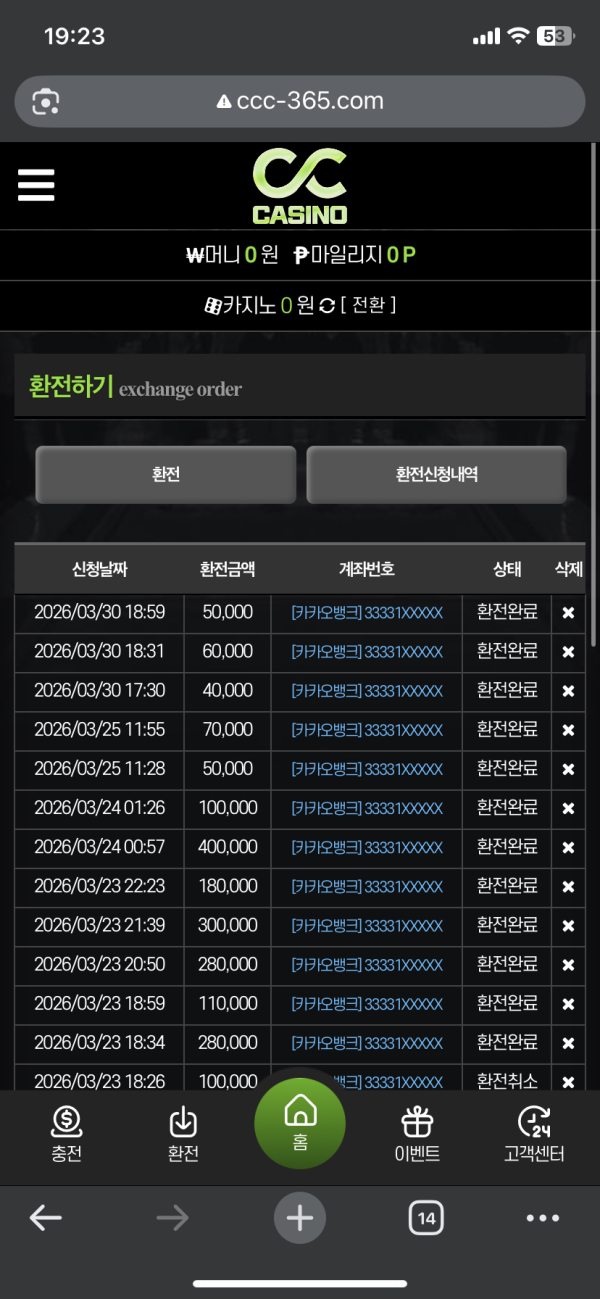The image size is (600, 1299).
Task: Tap 전환 to convert casino money
Action: 368,306
